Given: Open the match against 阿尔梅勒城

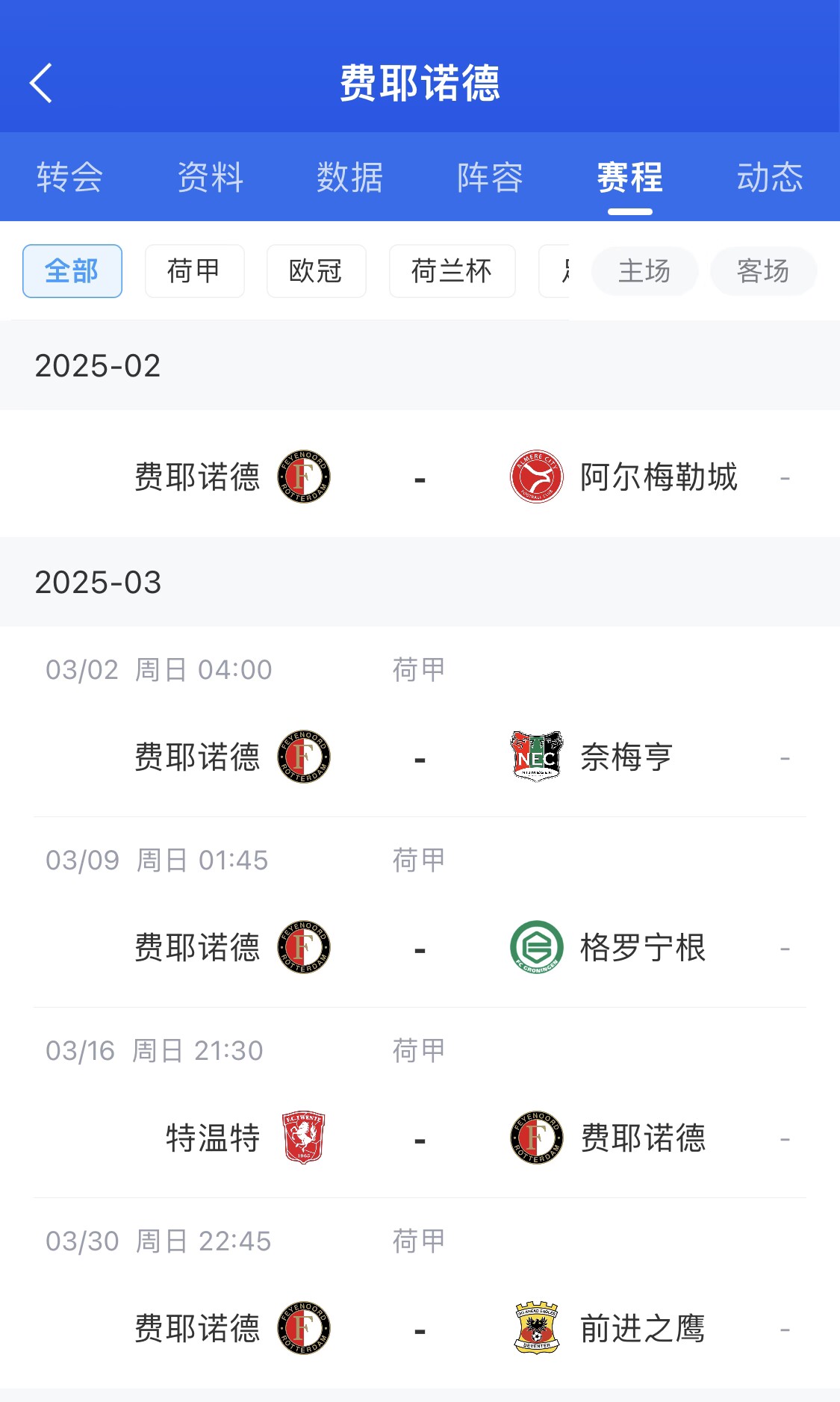Looking at the screenshot, I should pos(420,477).
